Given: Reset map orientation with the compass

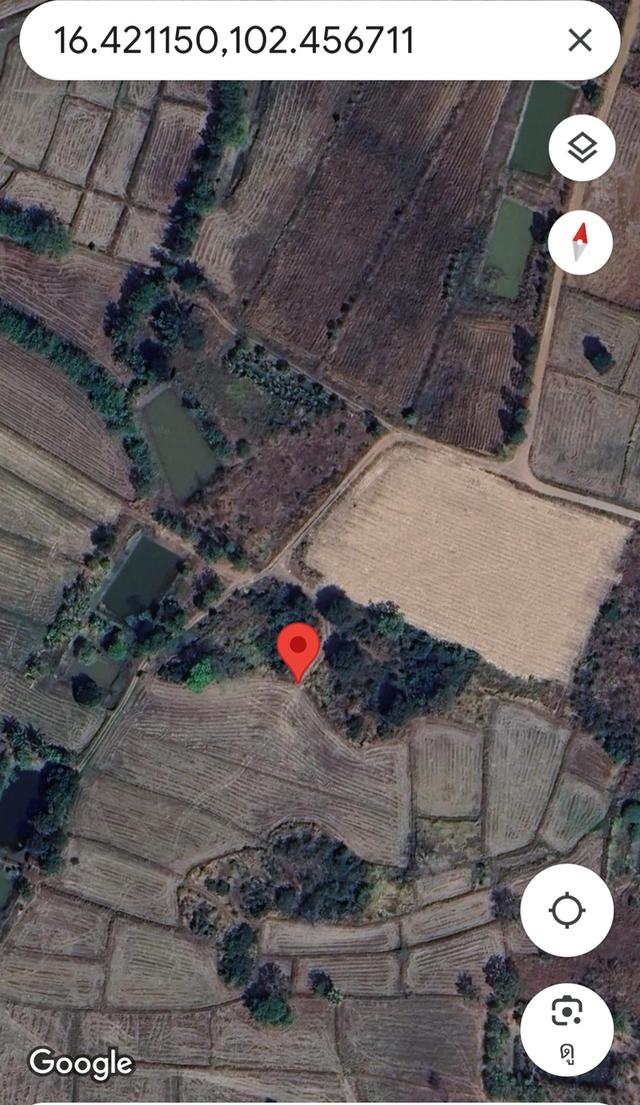Looking at the screenshot, I should pos(581,242).
